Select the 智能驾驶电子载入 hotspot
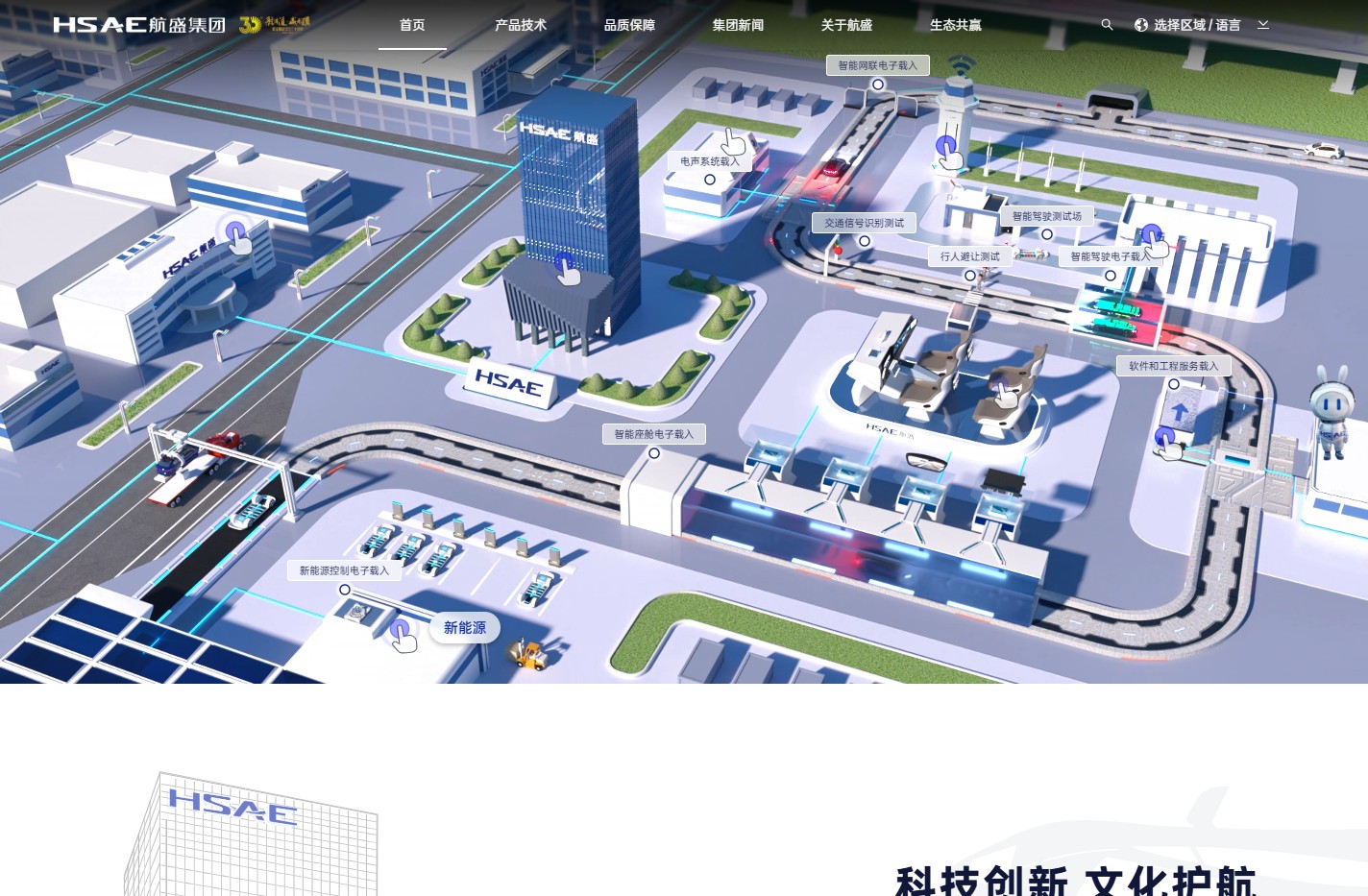Image resolution: width=1368 pixels, height=896 pixels. click(1110, 256)
